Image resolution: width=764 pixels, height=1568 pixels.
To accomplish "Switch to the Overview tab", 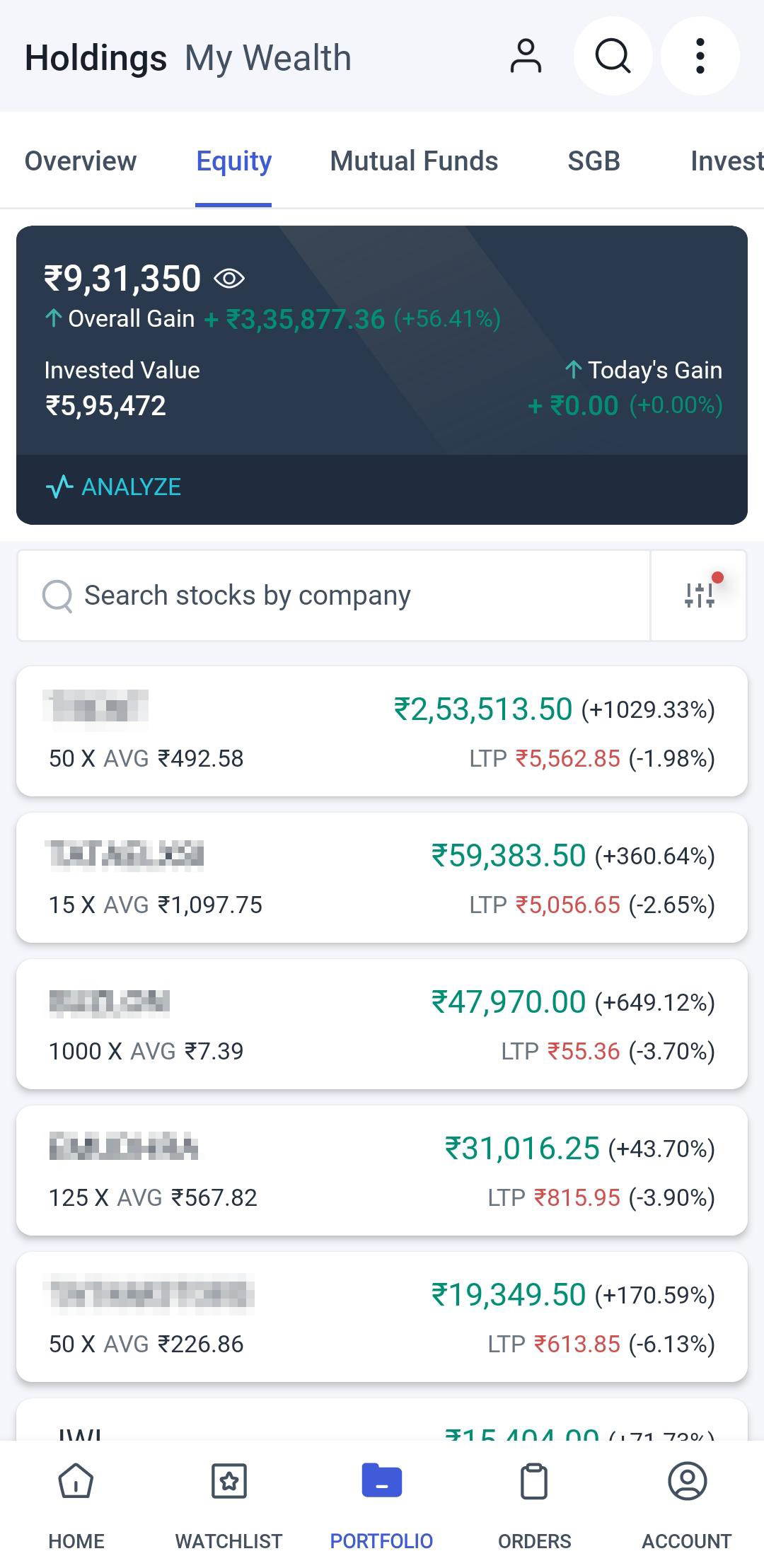I will [x=81, y=161].
